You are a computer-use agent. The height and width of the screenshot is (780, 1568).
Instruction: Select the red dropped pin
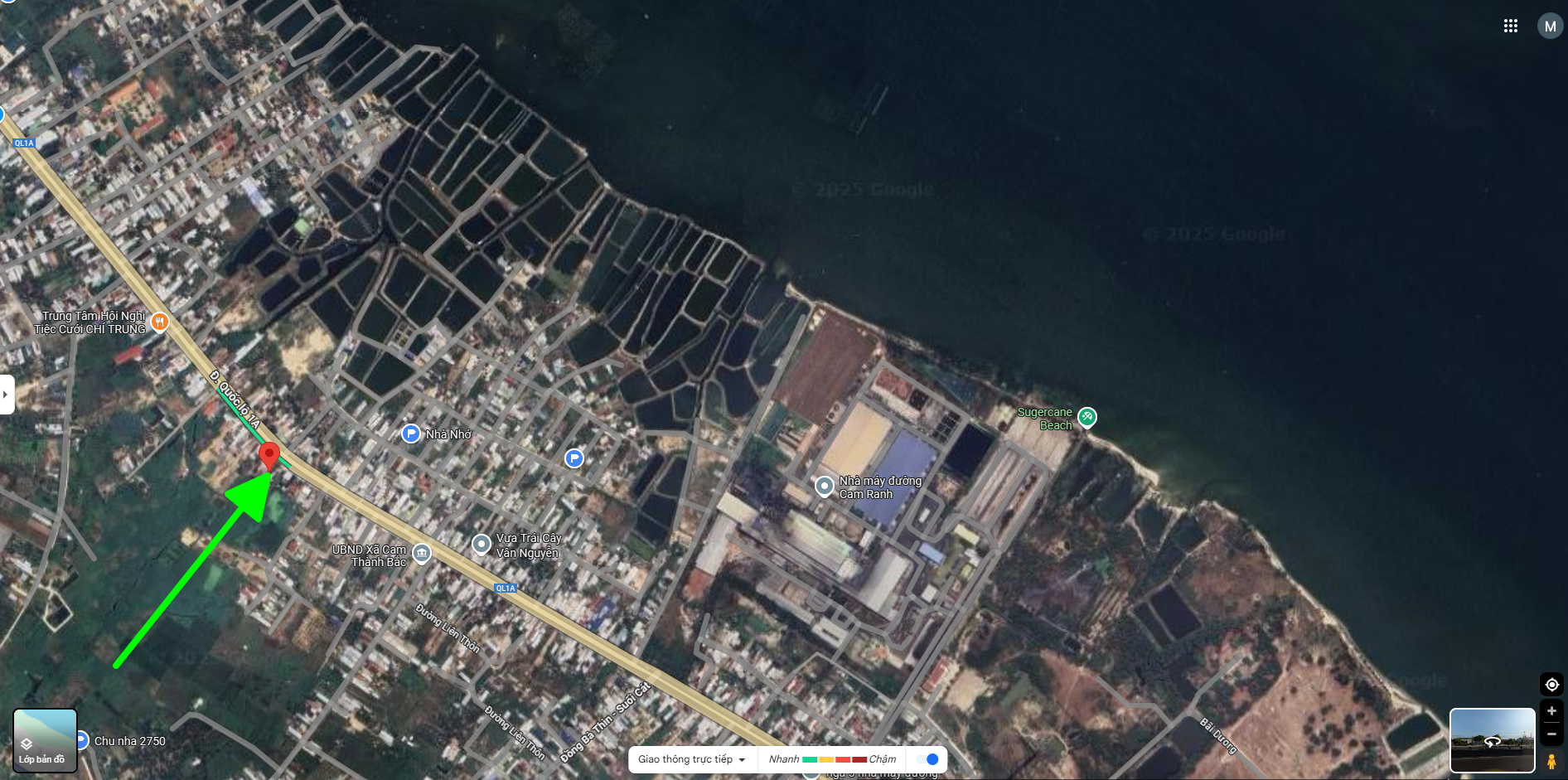[x=269, y=455]
